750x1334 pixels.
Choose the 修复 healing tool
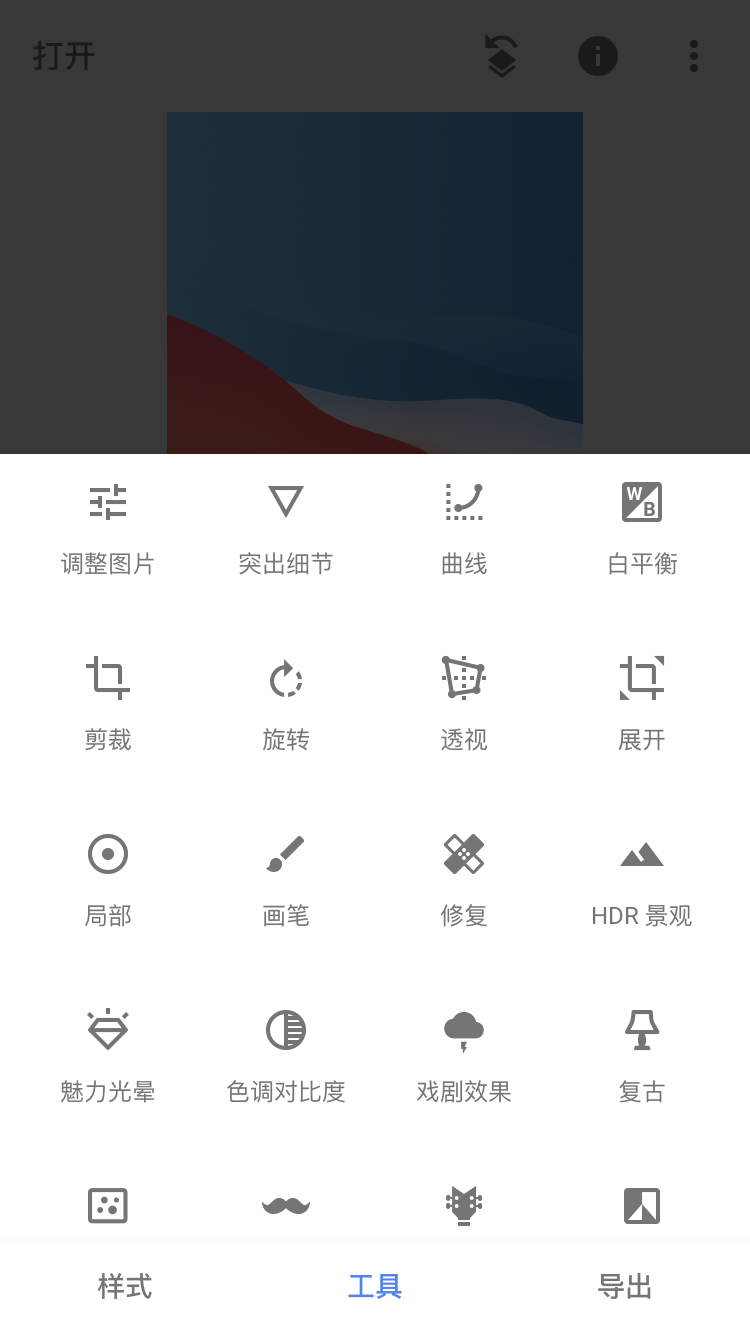[464, 879]
